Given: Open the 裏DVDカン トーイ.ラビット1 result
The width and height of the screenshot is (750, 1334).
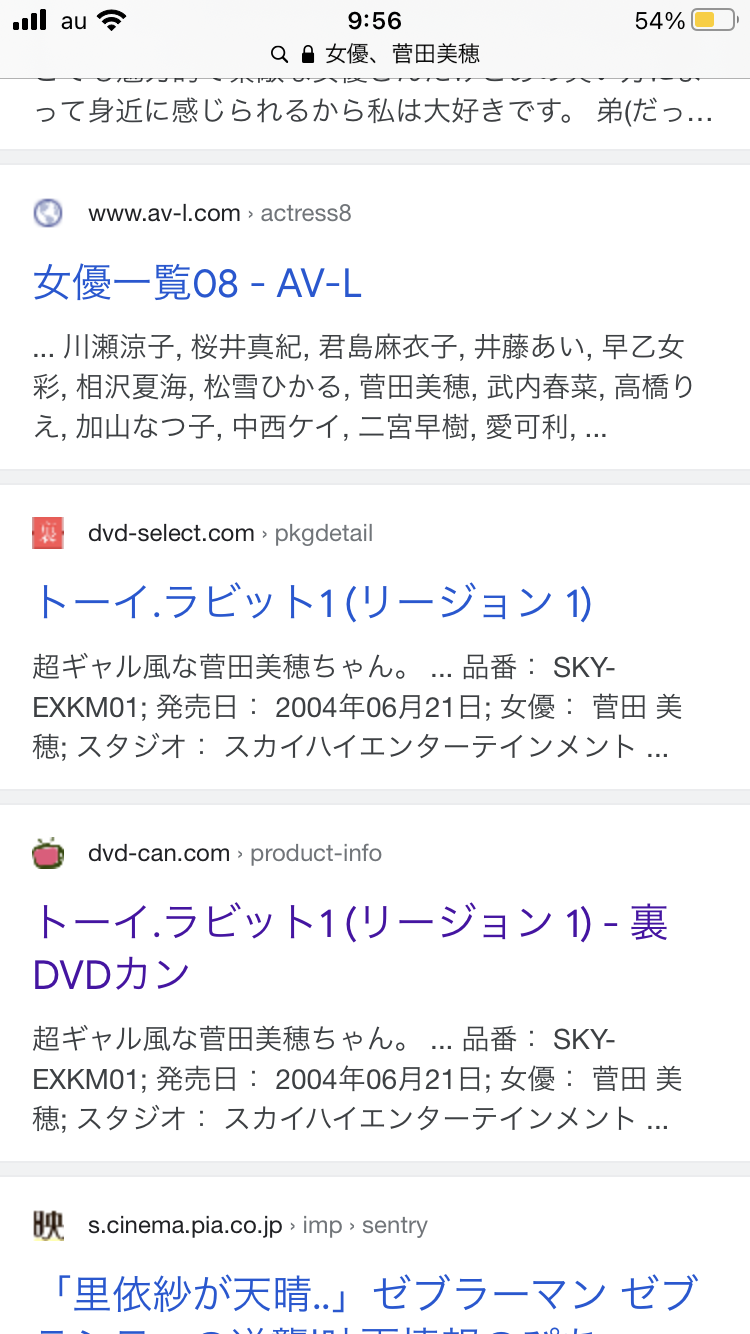Looking at the screenshot, I should [x=350, y=946].
